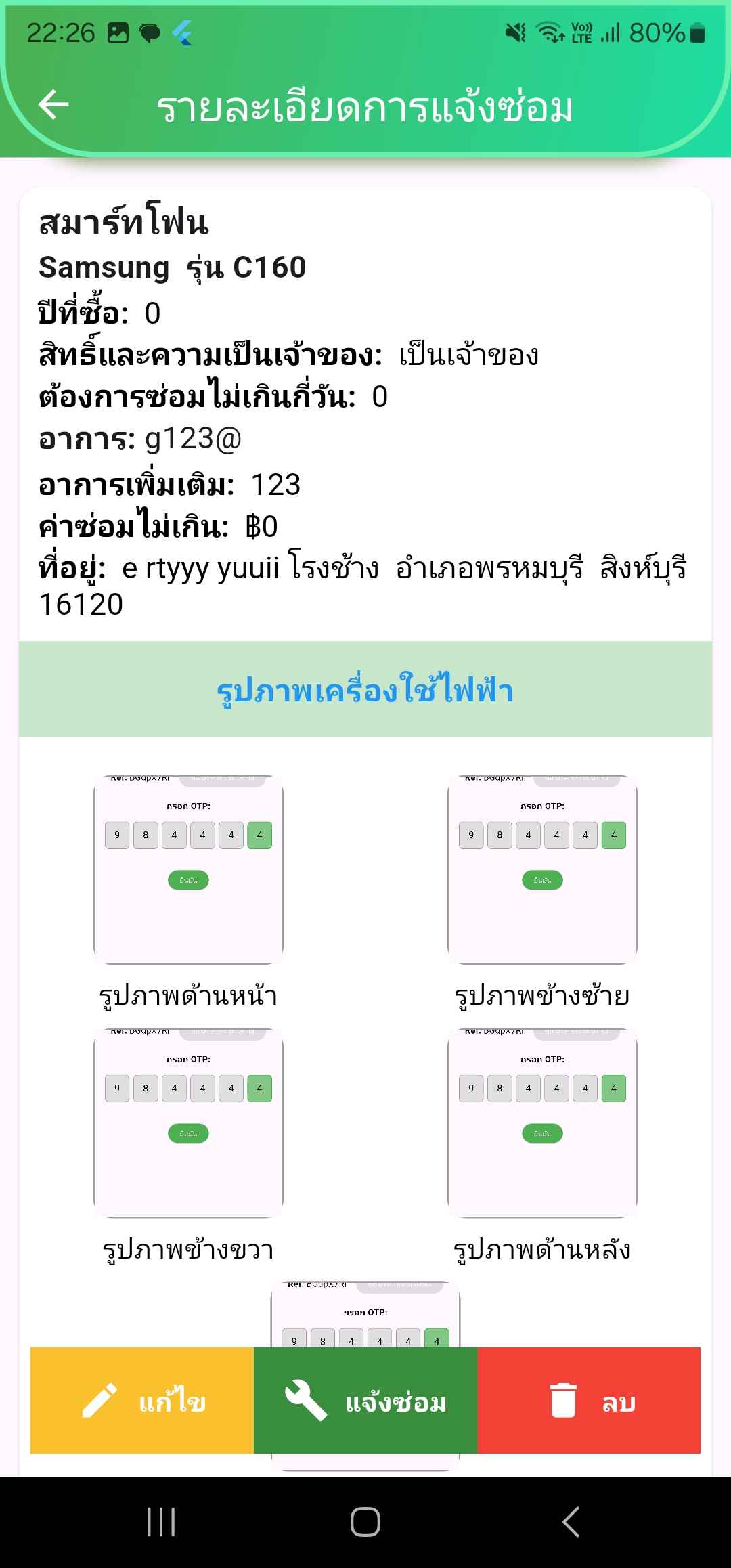Enlarge the รูปภาพข้างขวา right side image
This screenshot has width=731, height=1568.
[188, 1123]
